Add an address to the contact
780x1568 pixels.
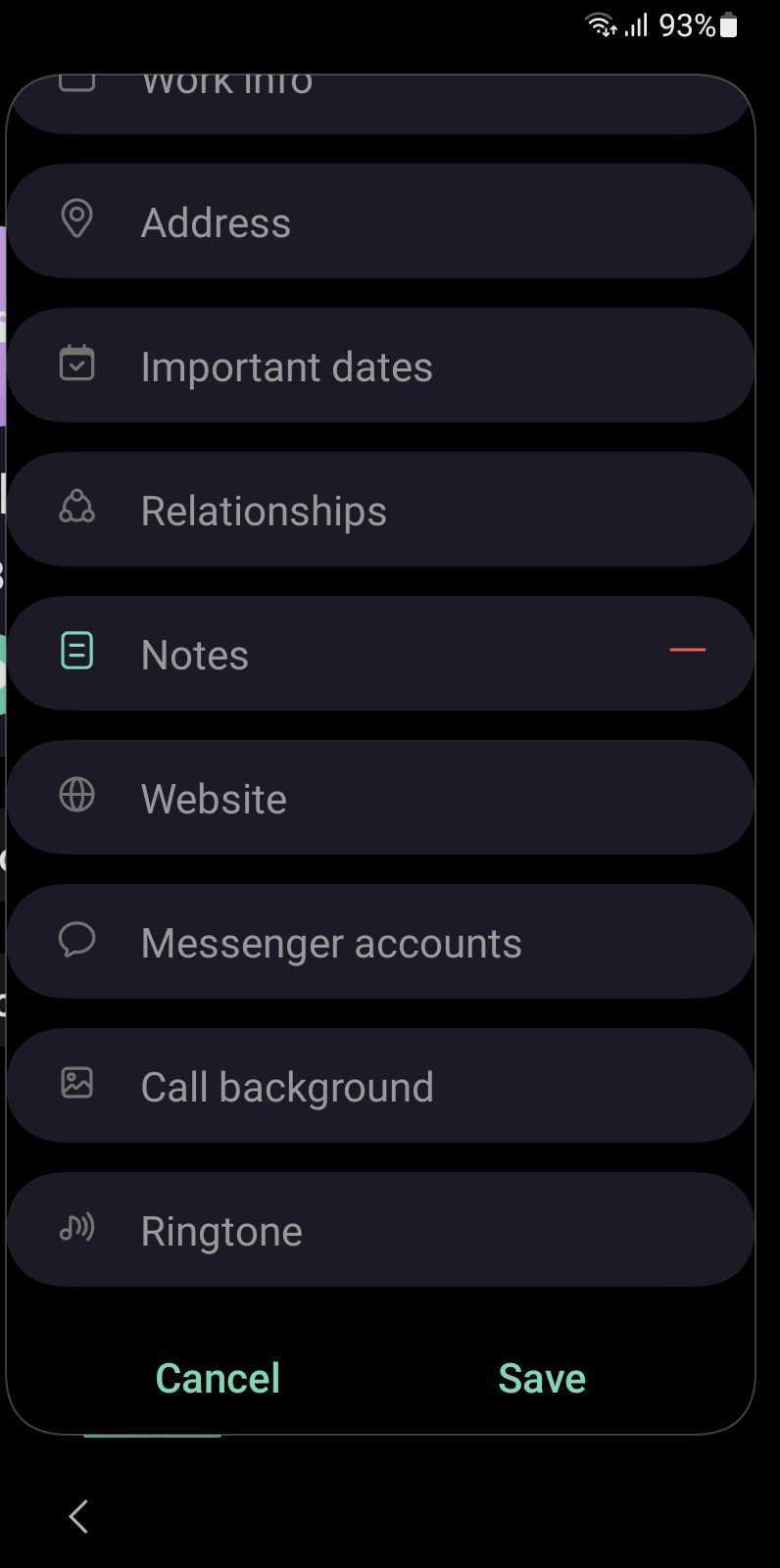click(x=380, y=222)
